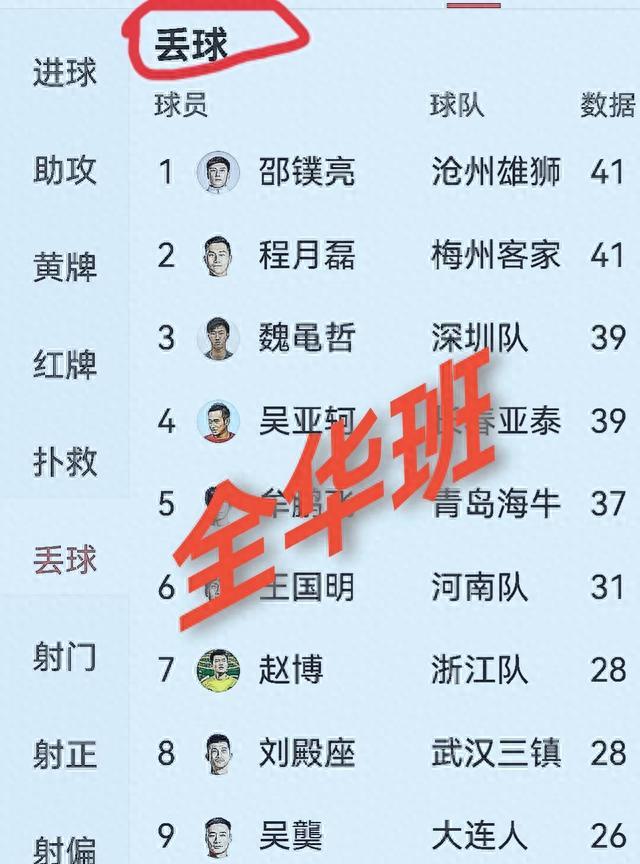Tap the row for 王国明

tap(307, 587)
